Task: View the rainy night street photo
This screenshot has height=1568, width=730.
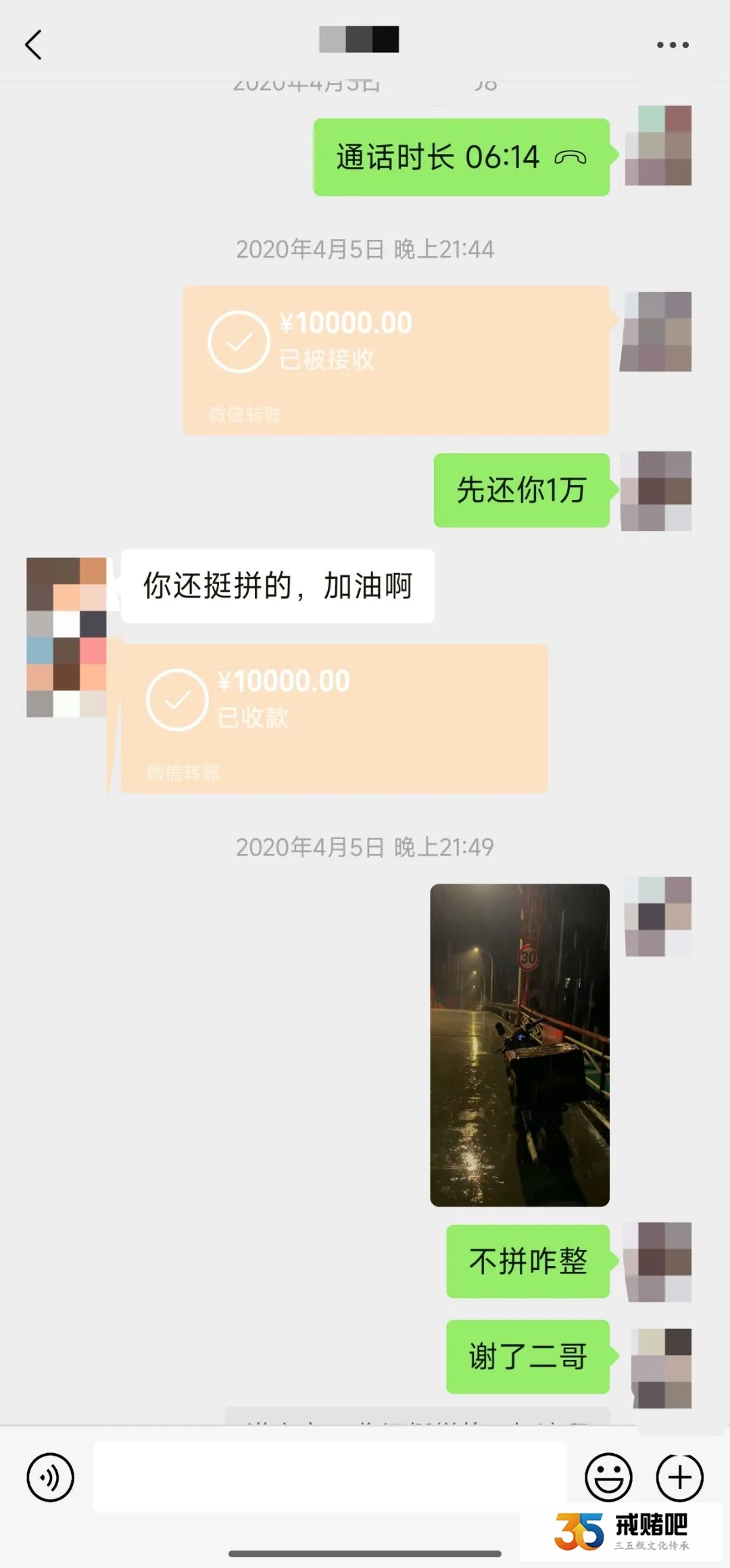Action: (520, 1045)
